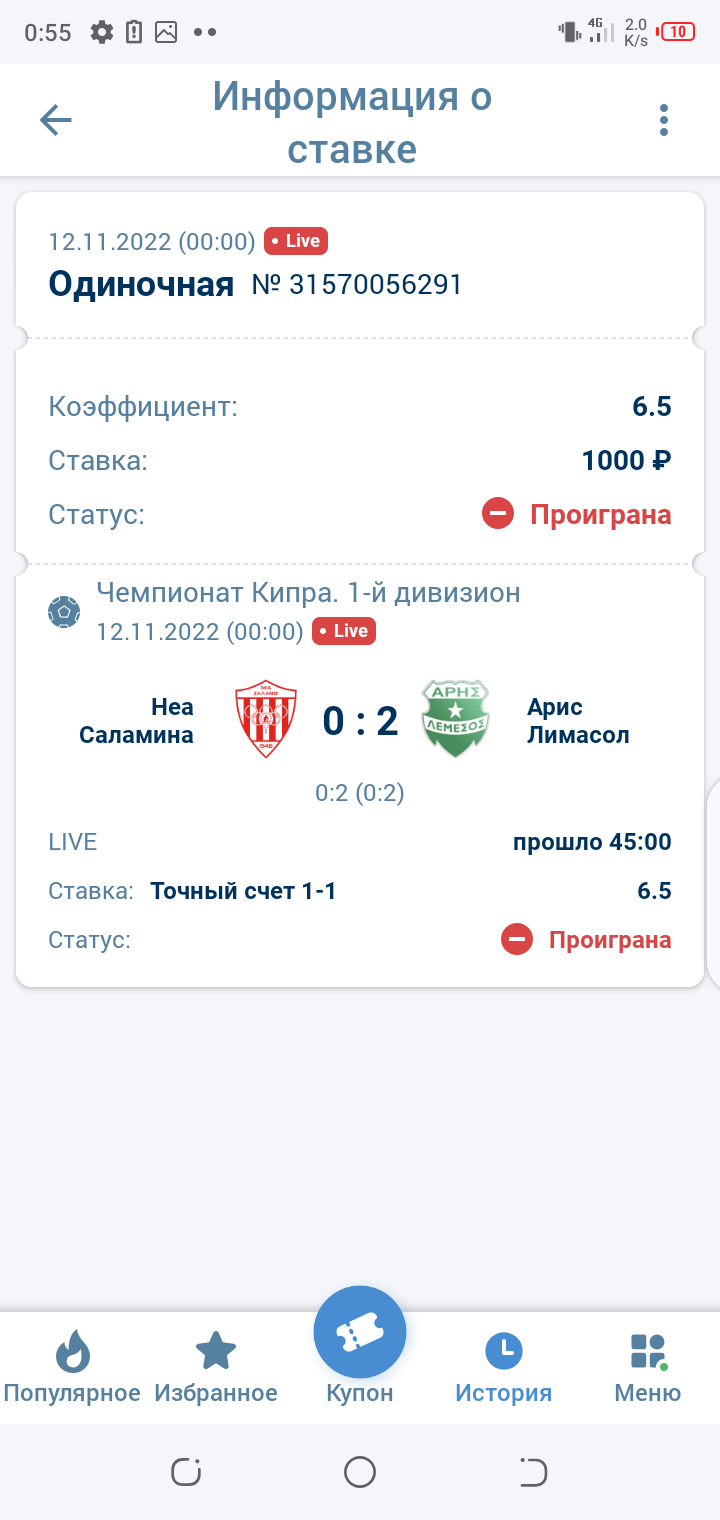Switch to the История tab
The width and height of the screenshot is (720, 1520).
point(504,1367)
